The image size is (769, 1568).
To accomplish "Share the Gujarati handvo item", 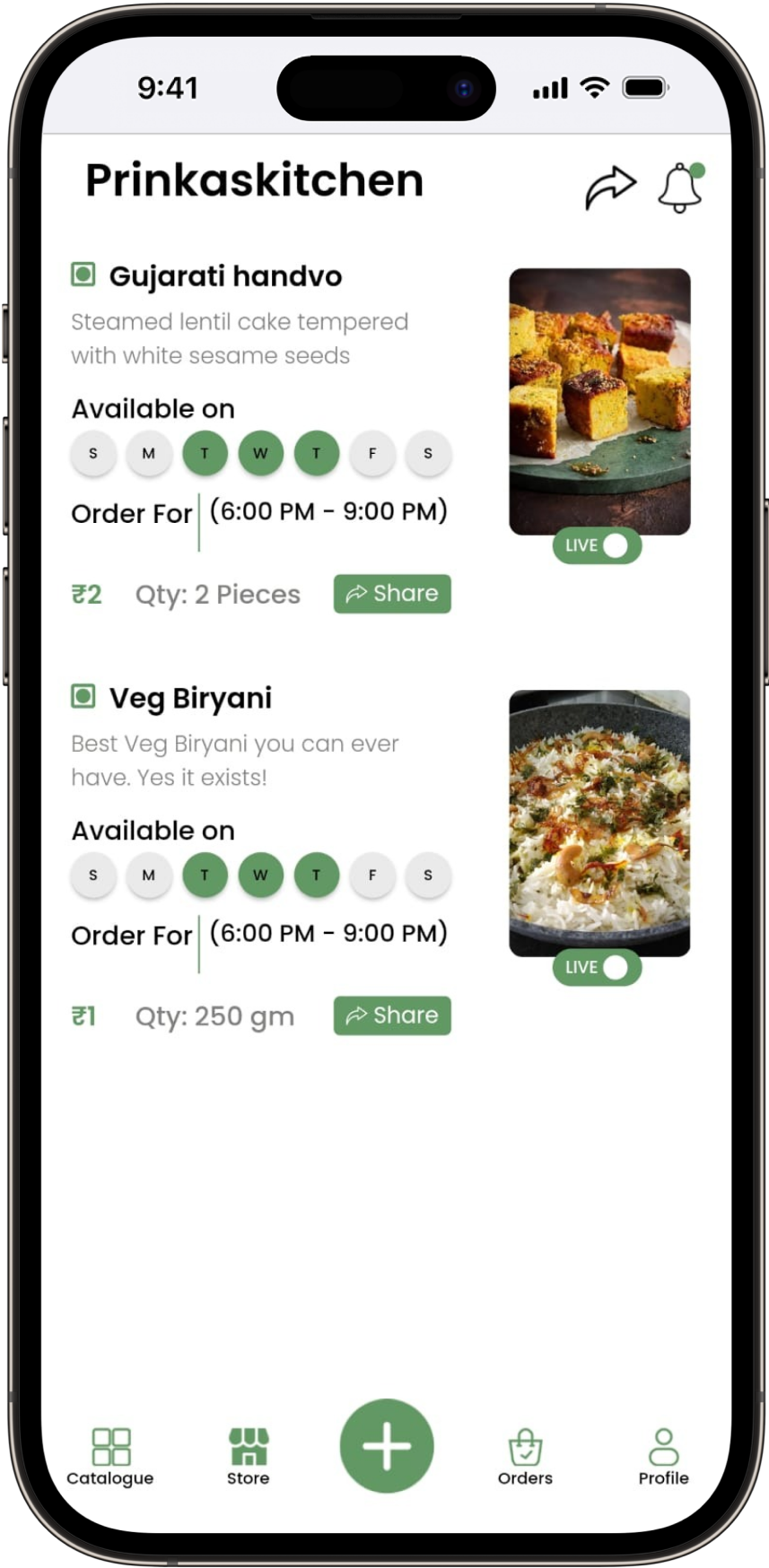I will (392, 594).
